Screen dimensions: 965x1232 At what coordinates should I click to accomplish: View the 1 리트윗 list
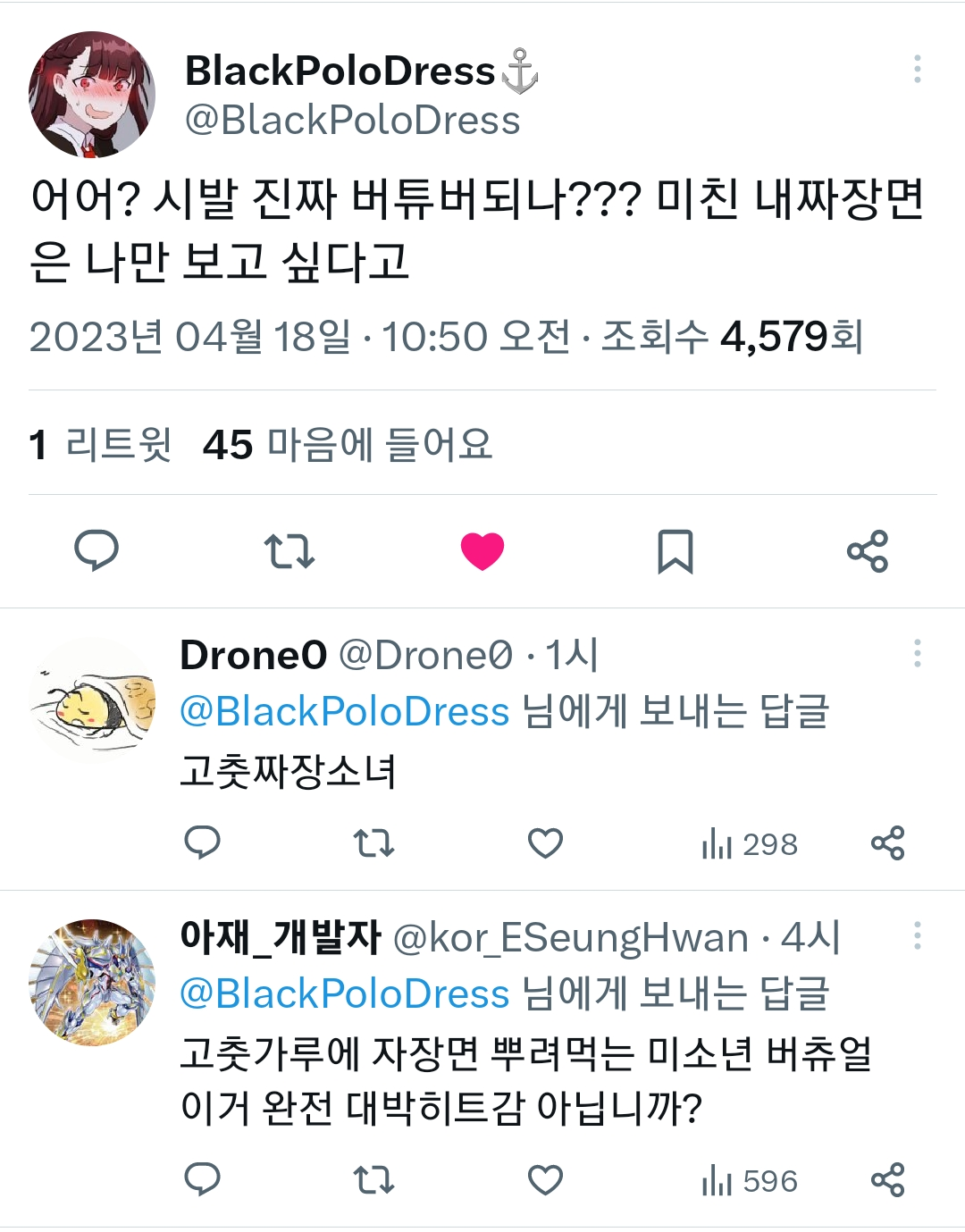point(100,444)
